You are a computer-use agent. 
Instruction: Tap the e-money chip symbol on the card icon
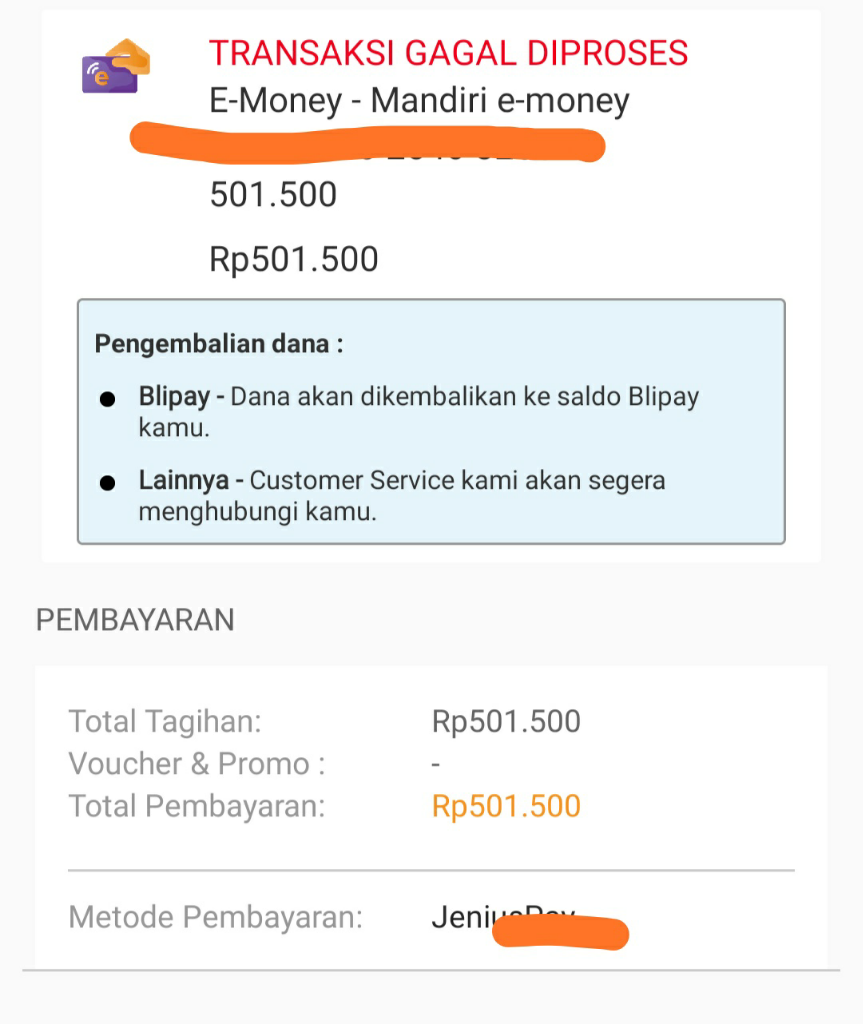[x=102, y=79]
